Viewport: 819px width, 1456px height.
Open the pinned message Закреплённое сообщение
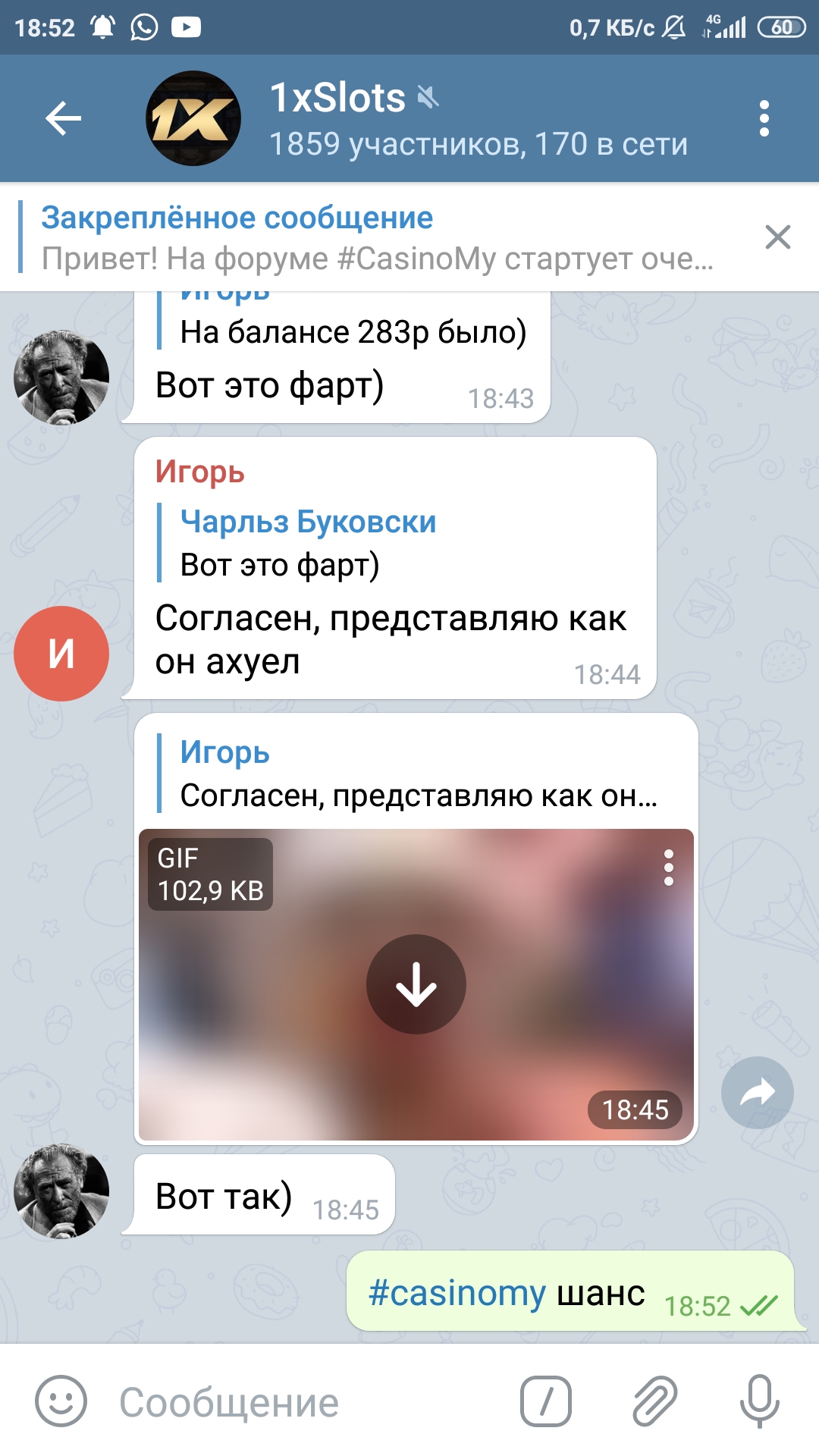click(377, 237)
